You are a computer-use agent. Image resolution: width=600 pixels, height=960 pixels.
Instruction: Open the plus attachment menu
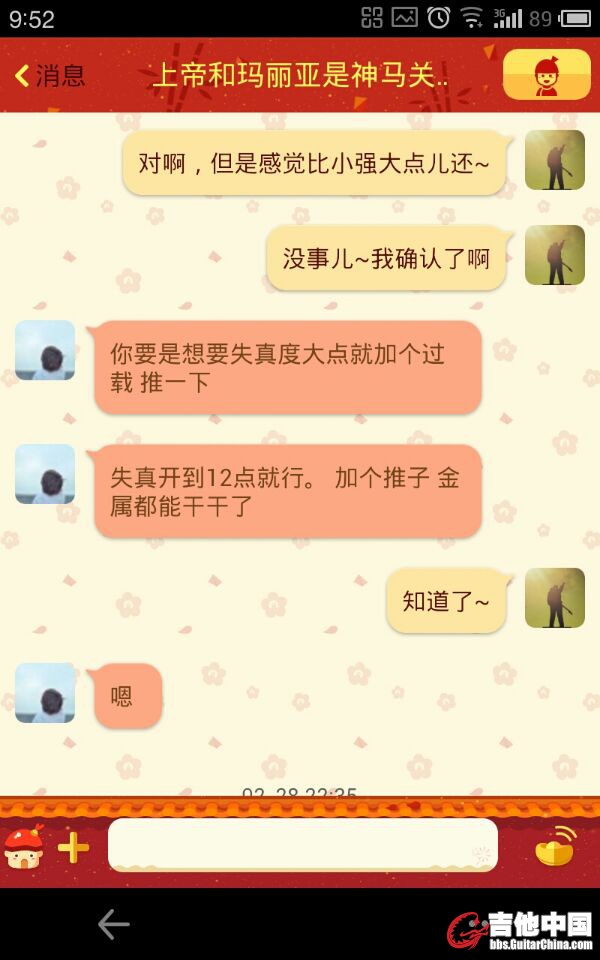click(x=73, y=848)
